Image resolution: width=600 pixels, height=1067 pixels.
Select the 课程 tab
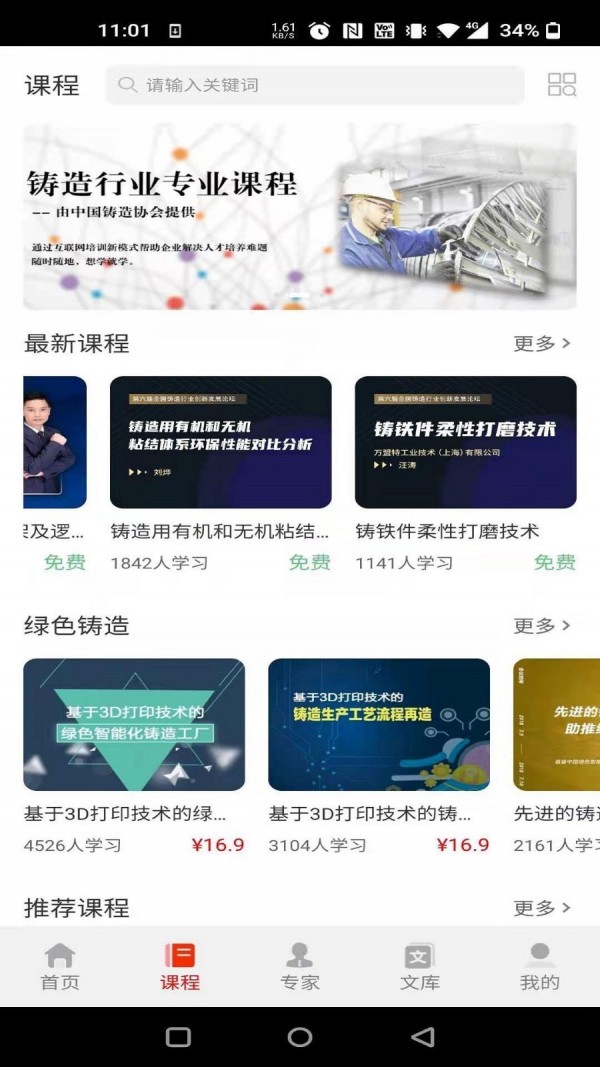point(180,966)
